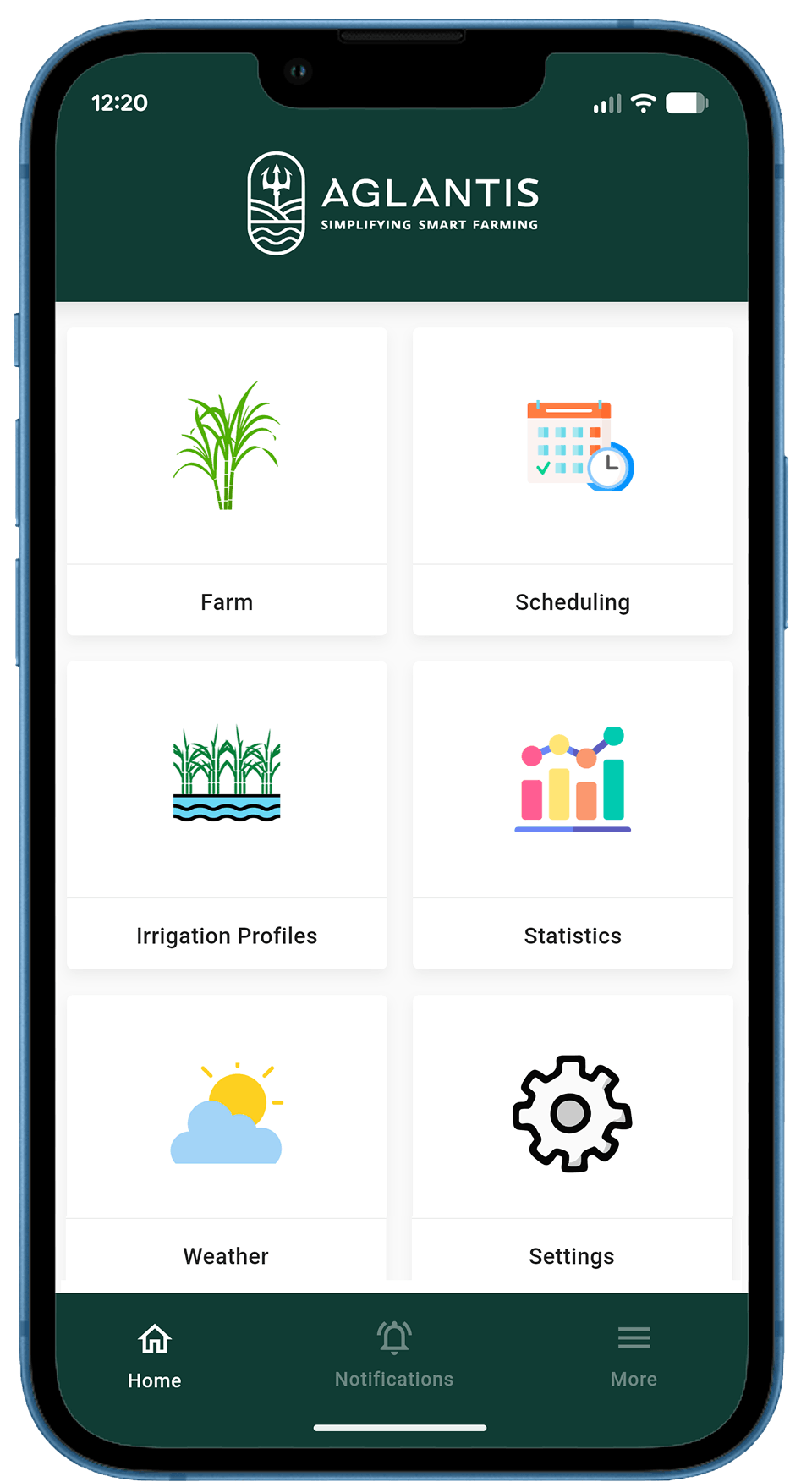The image size is (812, 1482).
Task: Select the Home tab
Action: coord(155,1357)
